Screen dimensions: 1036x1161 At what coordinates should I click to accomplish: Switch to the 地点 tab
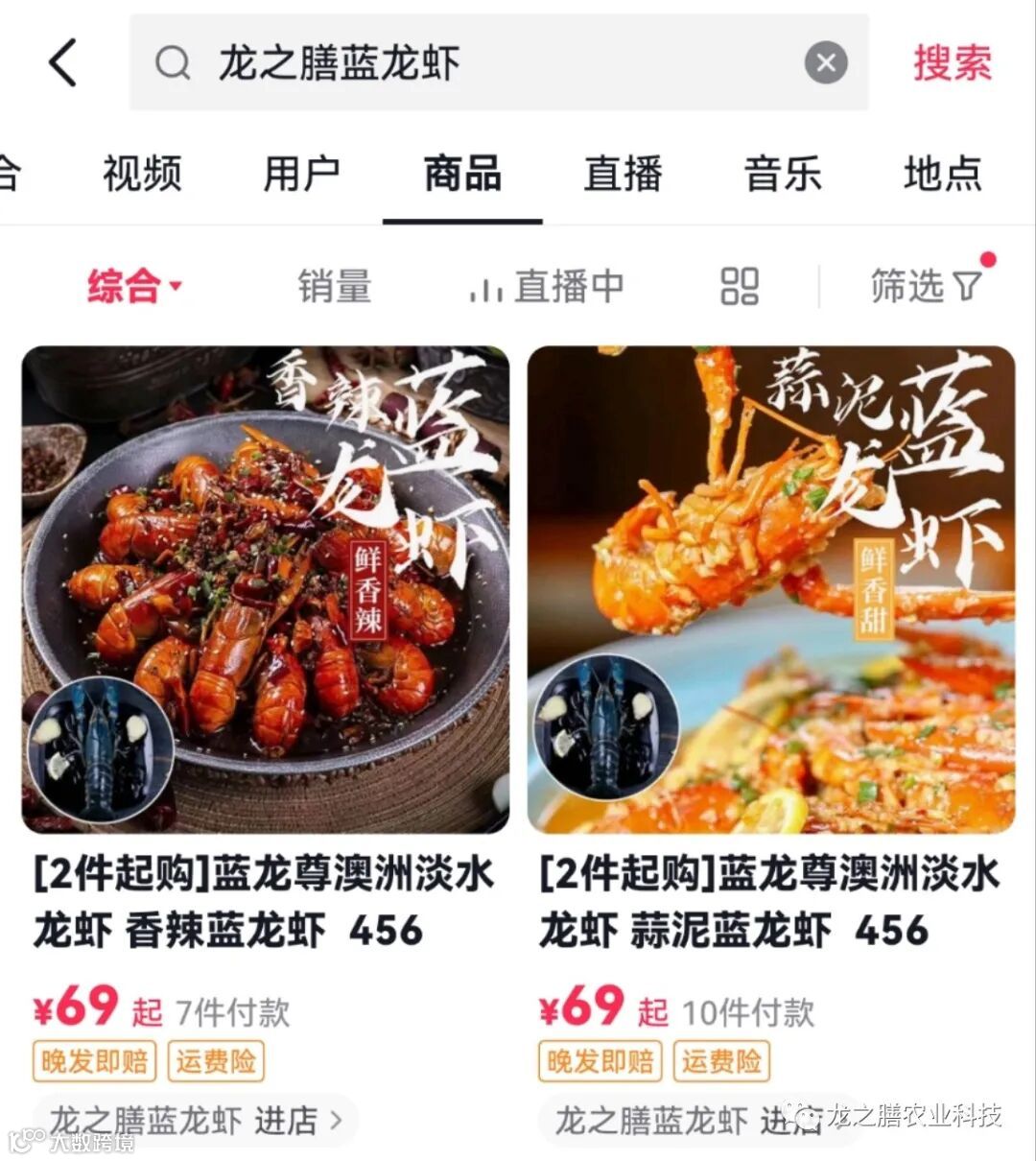[x=942, y=175]
